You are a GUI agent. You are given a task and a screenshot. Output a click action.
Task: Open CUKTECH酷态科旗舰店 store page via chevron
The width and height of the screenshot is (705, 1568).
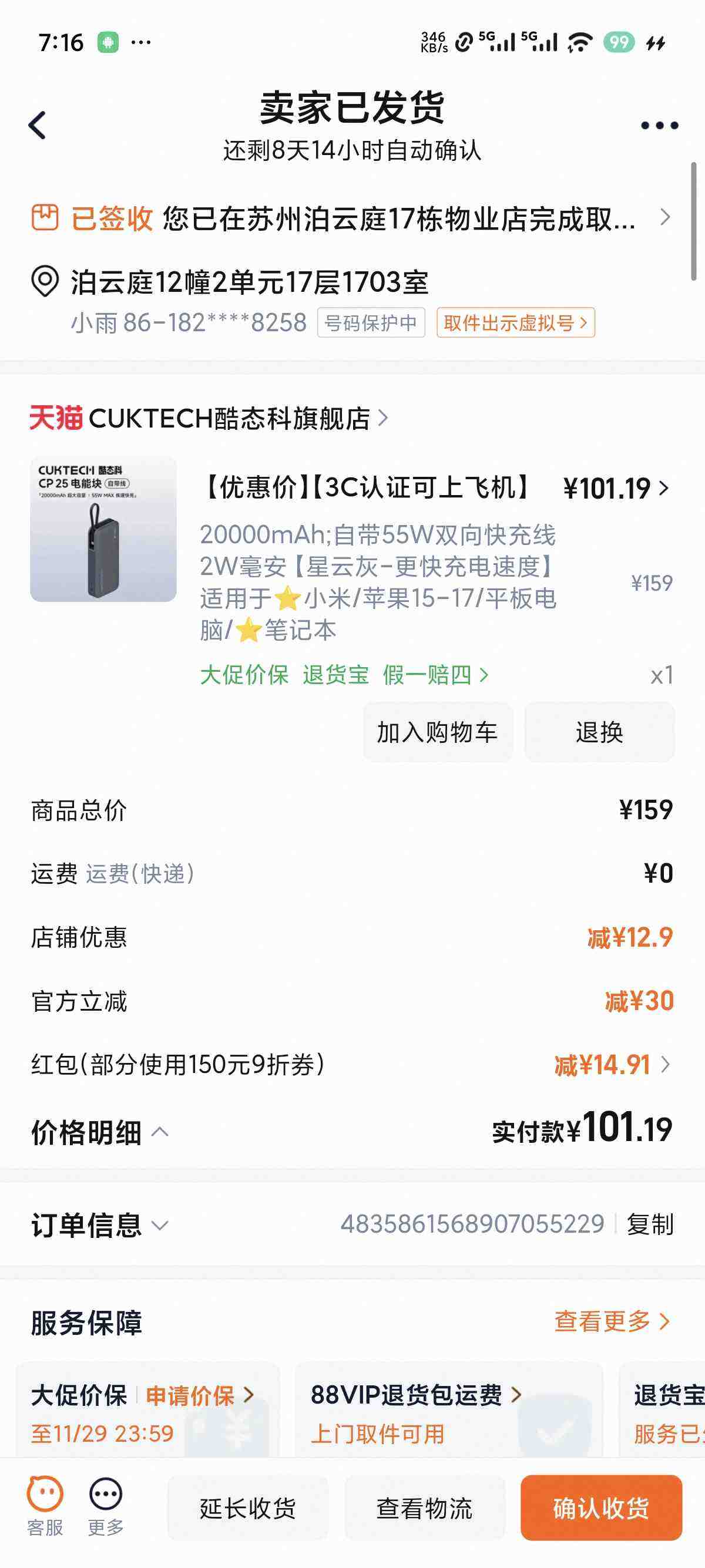tap(384, 418)
